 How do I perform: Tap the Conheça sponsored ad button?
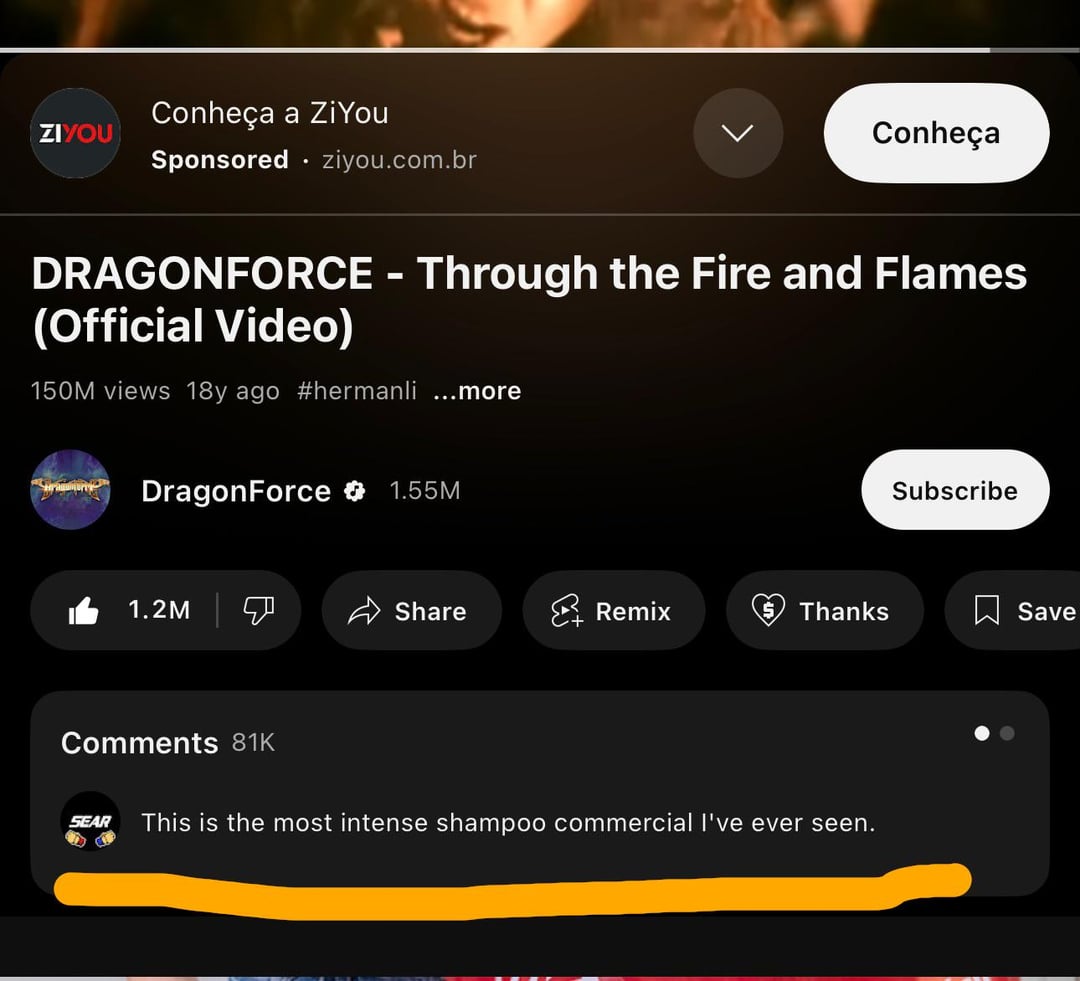point(935,133)
